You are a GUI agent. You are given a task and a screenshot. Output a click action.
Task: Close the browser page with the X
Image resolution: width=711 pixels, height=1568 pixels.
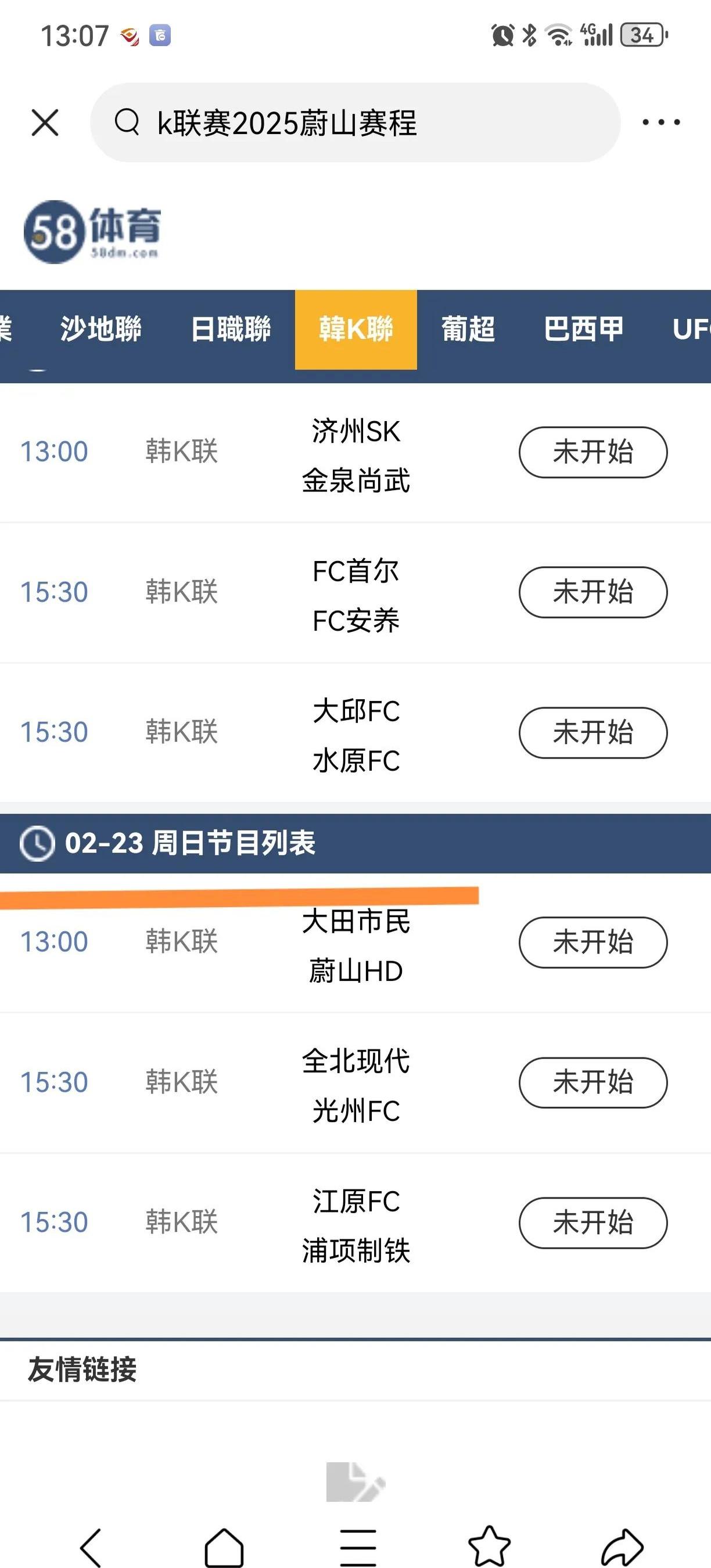(x=45, y=123)
